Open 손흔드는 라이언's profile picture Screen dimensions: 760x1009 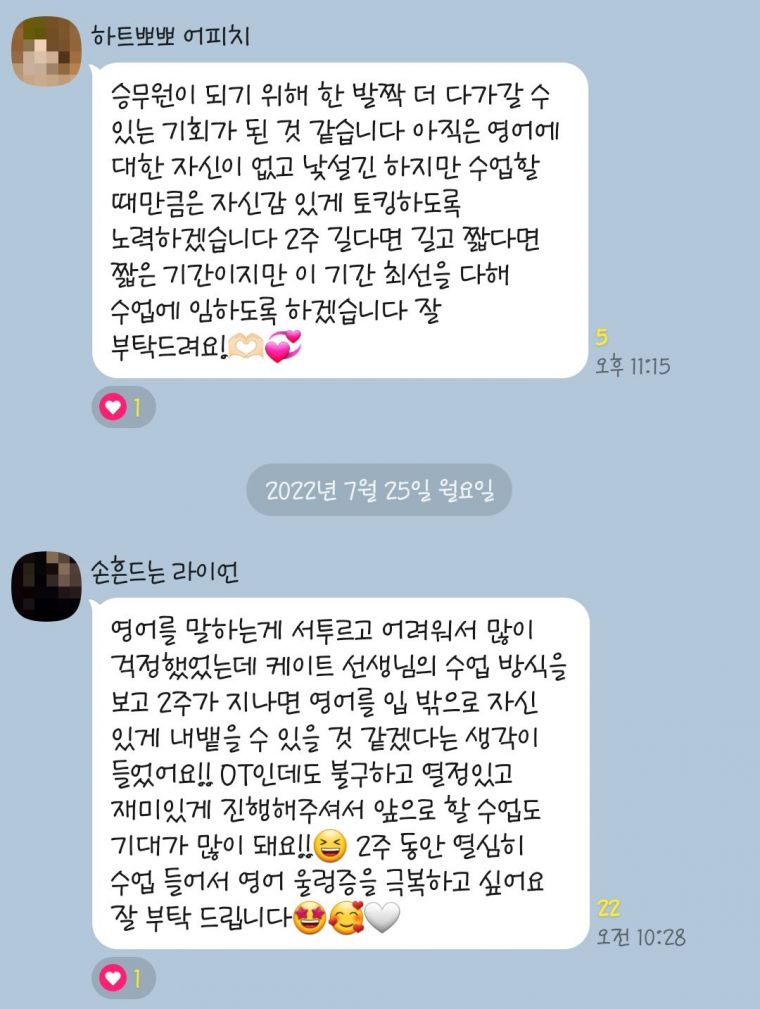pyautogui.click(x=46, y=586)
